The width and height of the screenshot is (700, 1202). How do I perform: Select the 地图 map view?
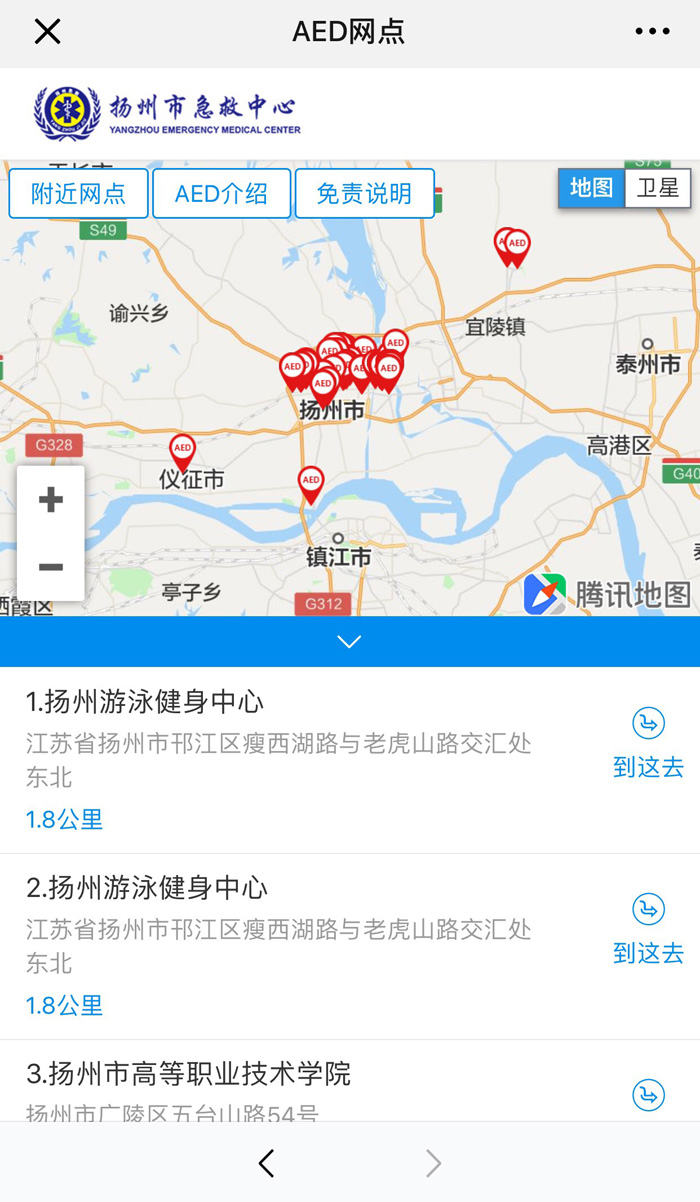click(x=592, y=188)
